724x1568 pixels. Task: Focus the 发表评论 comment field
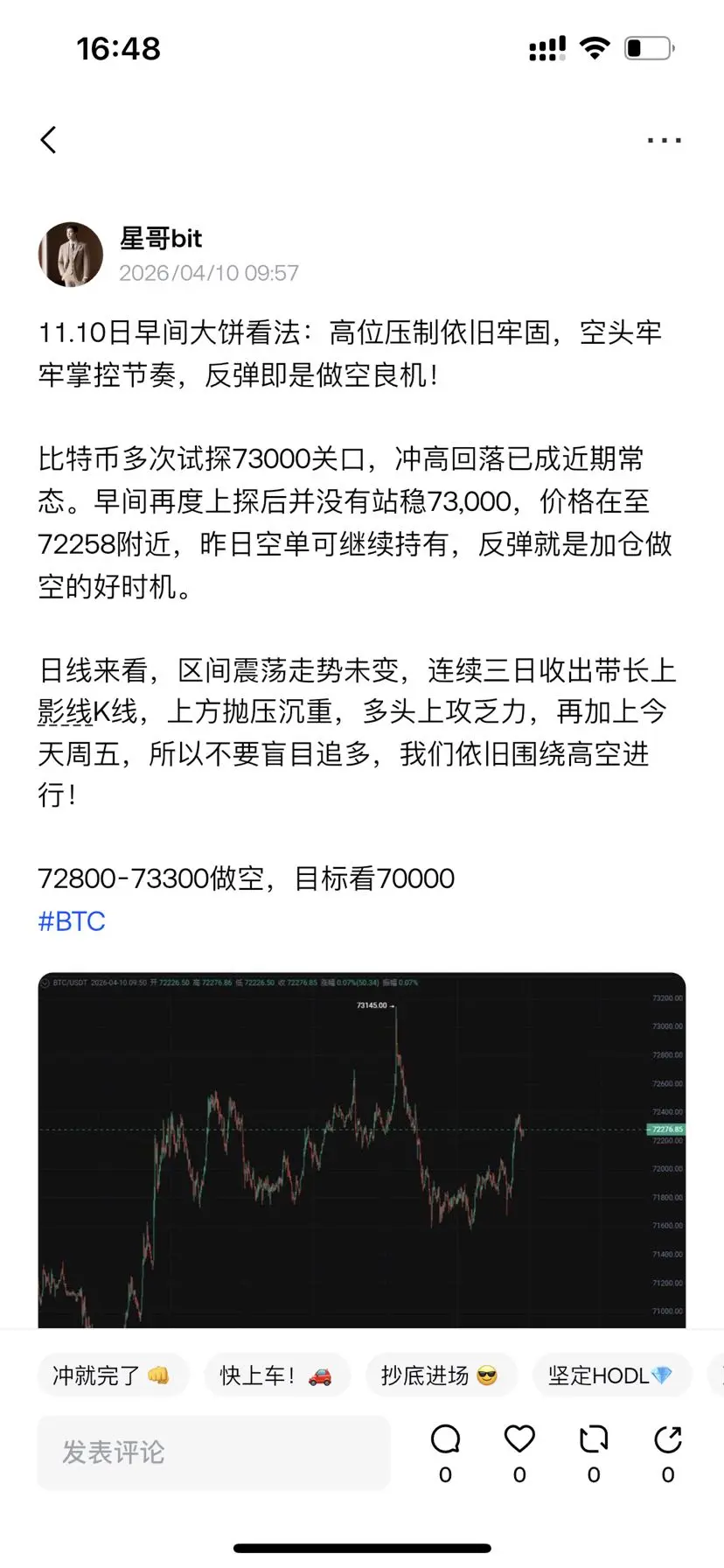coord(213,1452)
